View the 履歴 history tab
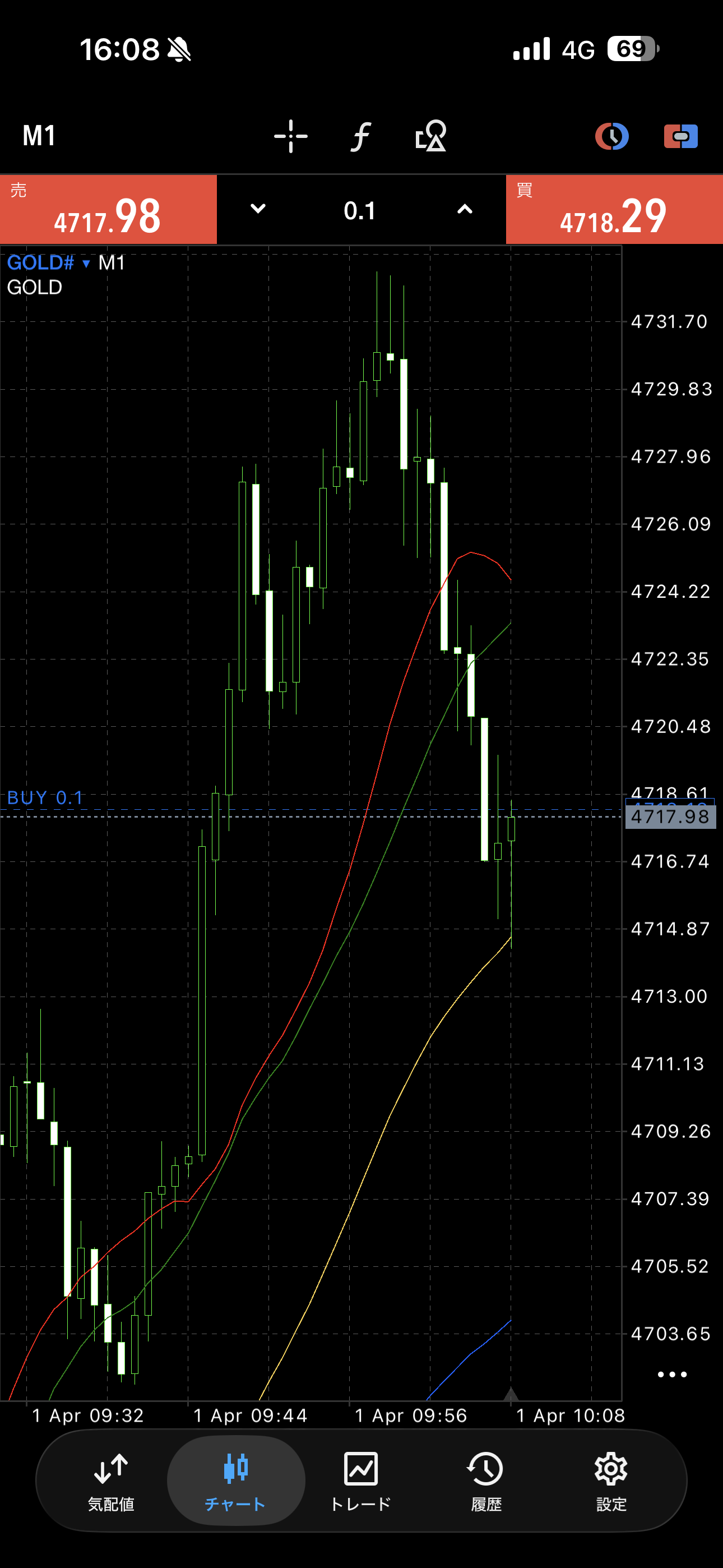This screenshot has width=723, height=1568. click(486, 1481)
